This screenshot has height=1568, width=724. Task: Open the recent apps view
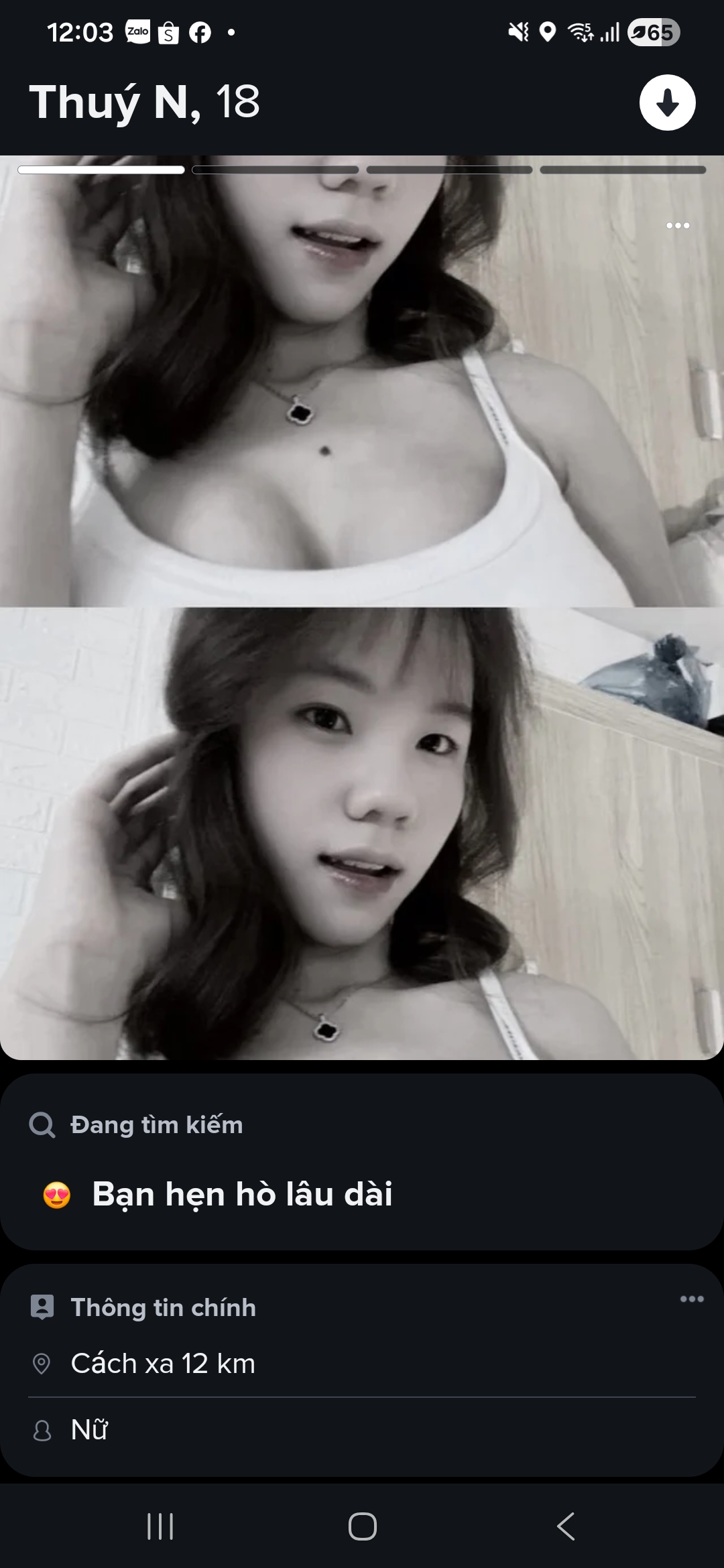tap(160, 1526)
